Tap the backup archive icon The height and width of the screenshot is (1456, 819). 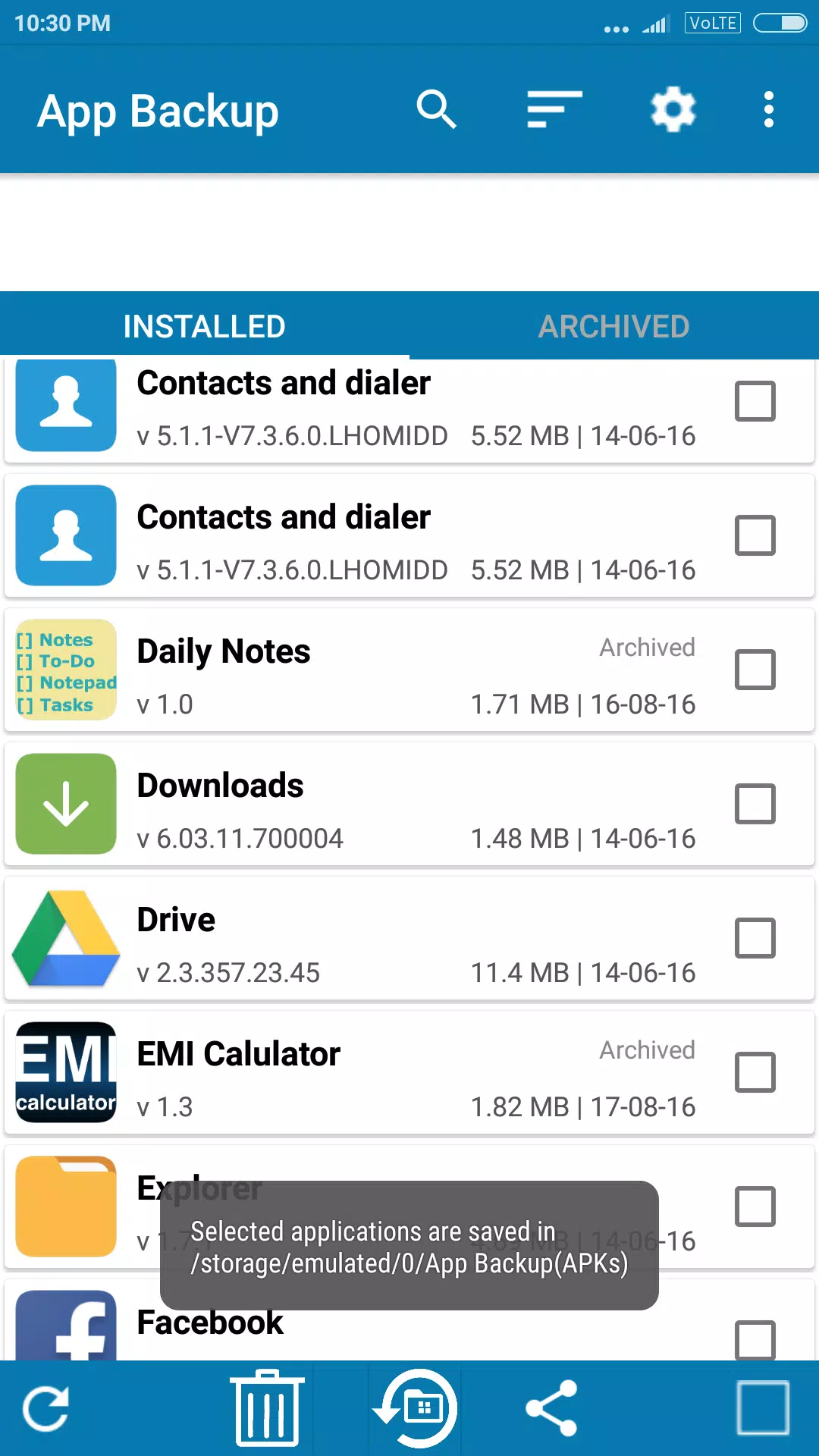[416, 1408]
